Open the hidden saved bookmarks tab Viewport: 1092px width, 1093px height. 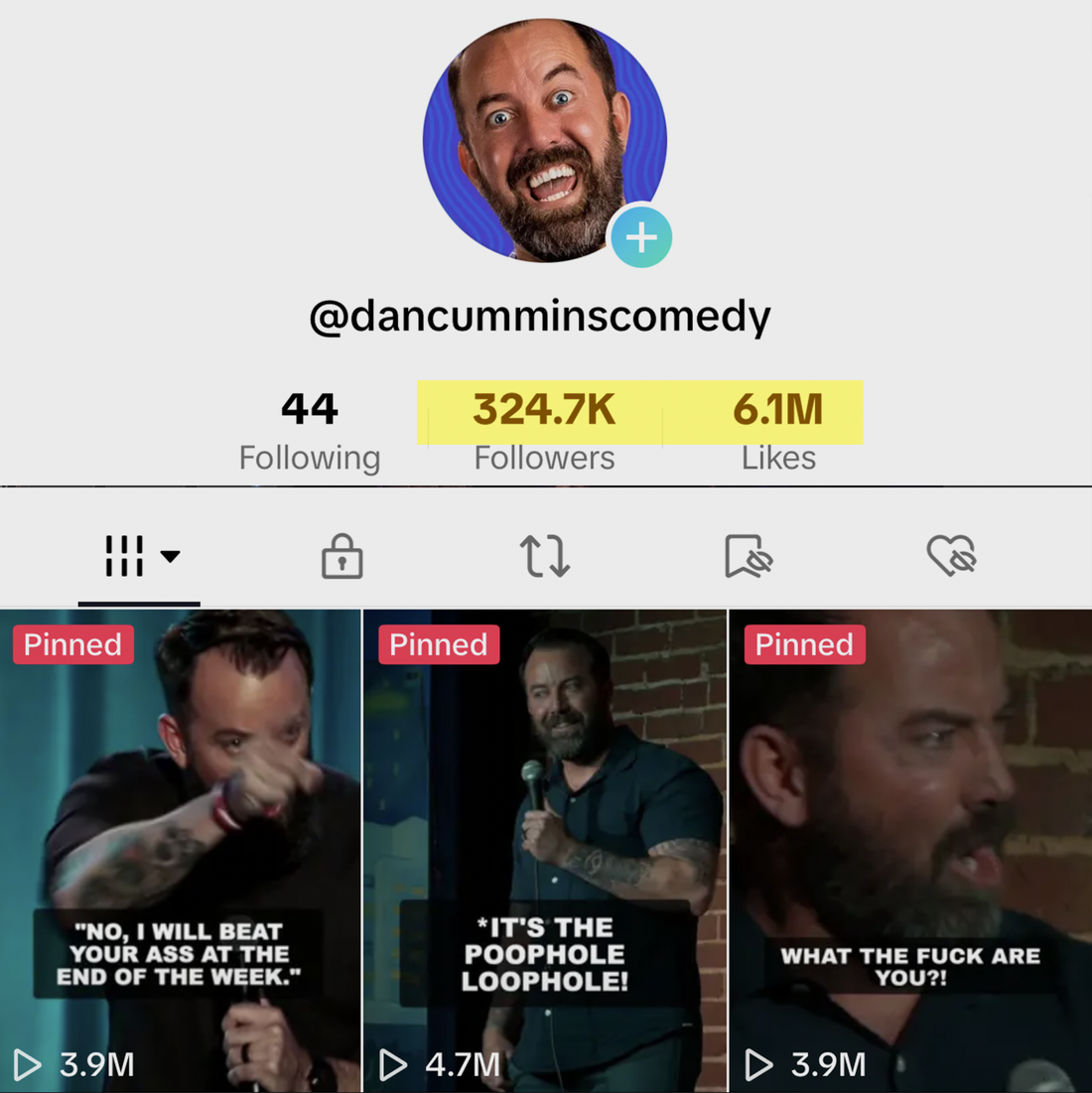(749, 556)
